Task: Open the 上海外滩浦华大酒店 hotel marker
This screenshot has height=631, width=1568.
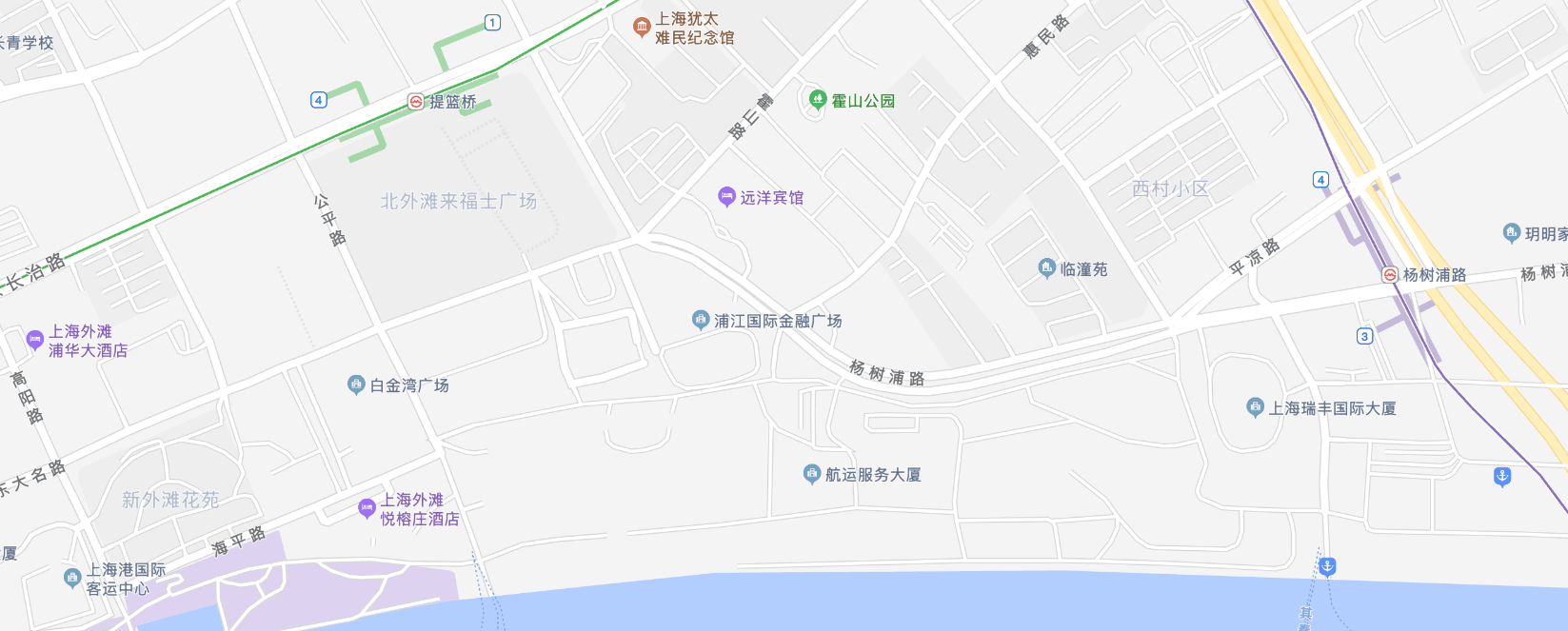Action: coord(35,340)
